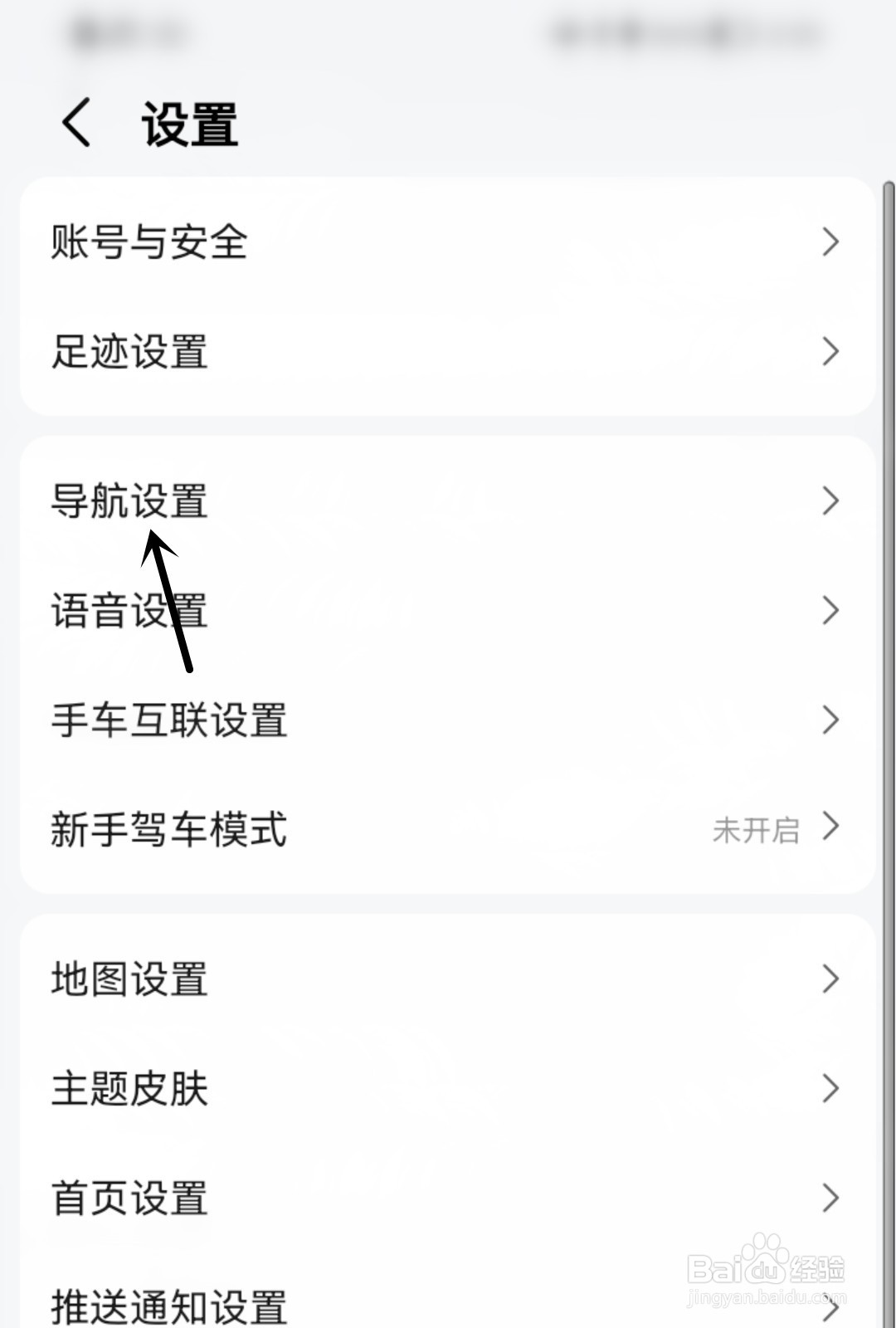
Task: Tap the 设置 page title
Action: (187, 123)
